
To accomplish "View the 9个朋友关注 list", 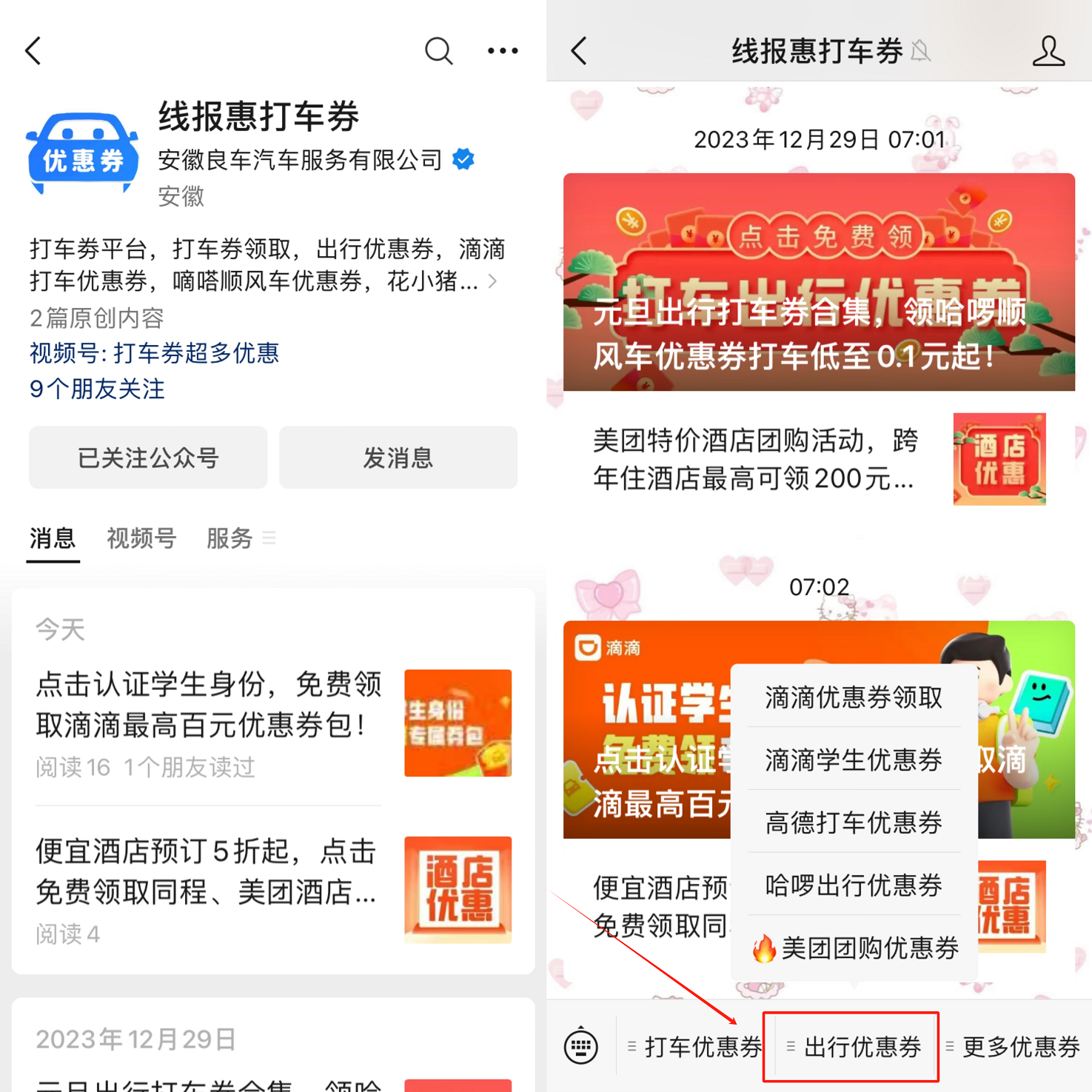I will pyautogui.click(x=97, y=389).
